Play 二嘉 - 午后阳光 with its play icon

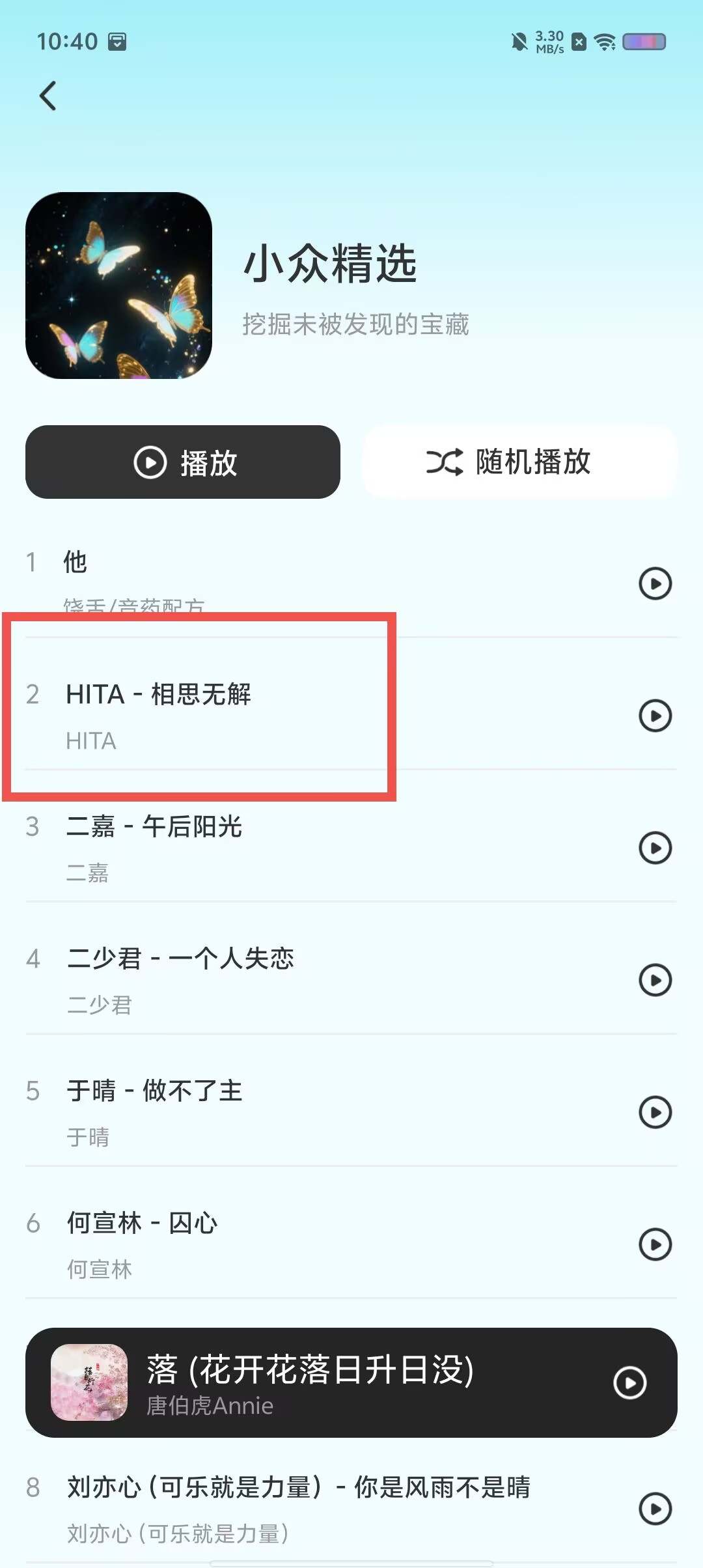tap(655, 848)
